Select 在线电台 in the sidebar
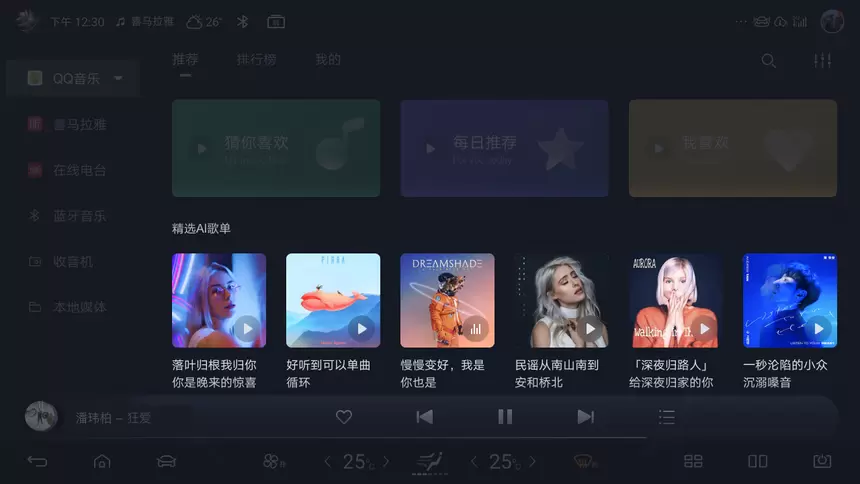This screenshot has height=484, width=860. [x=78, y=170]
